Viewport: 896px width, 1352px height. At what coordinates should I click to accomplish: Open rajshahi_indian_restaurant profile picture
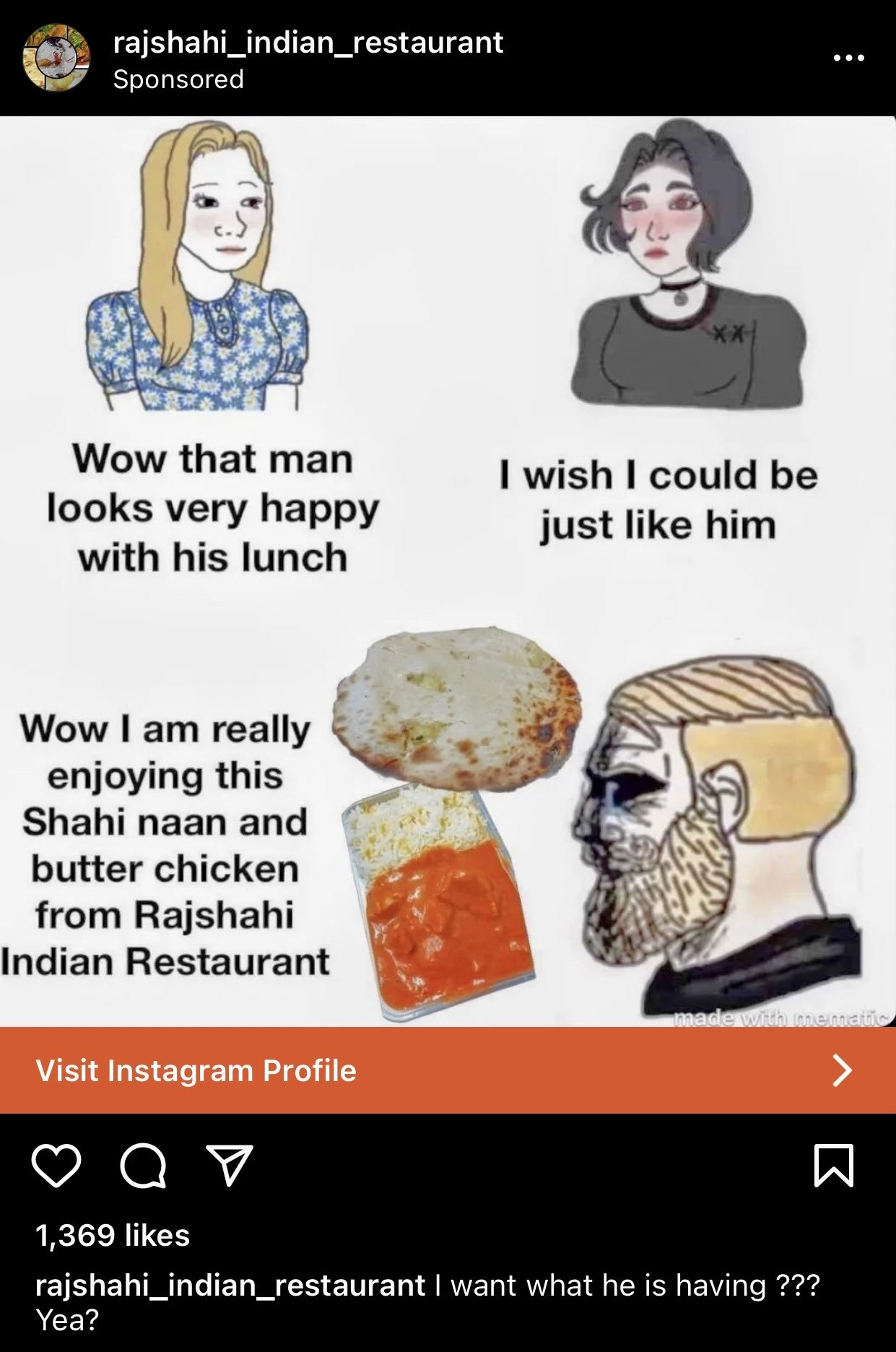[x=56, y=58]
